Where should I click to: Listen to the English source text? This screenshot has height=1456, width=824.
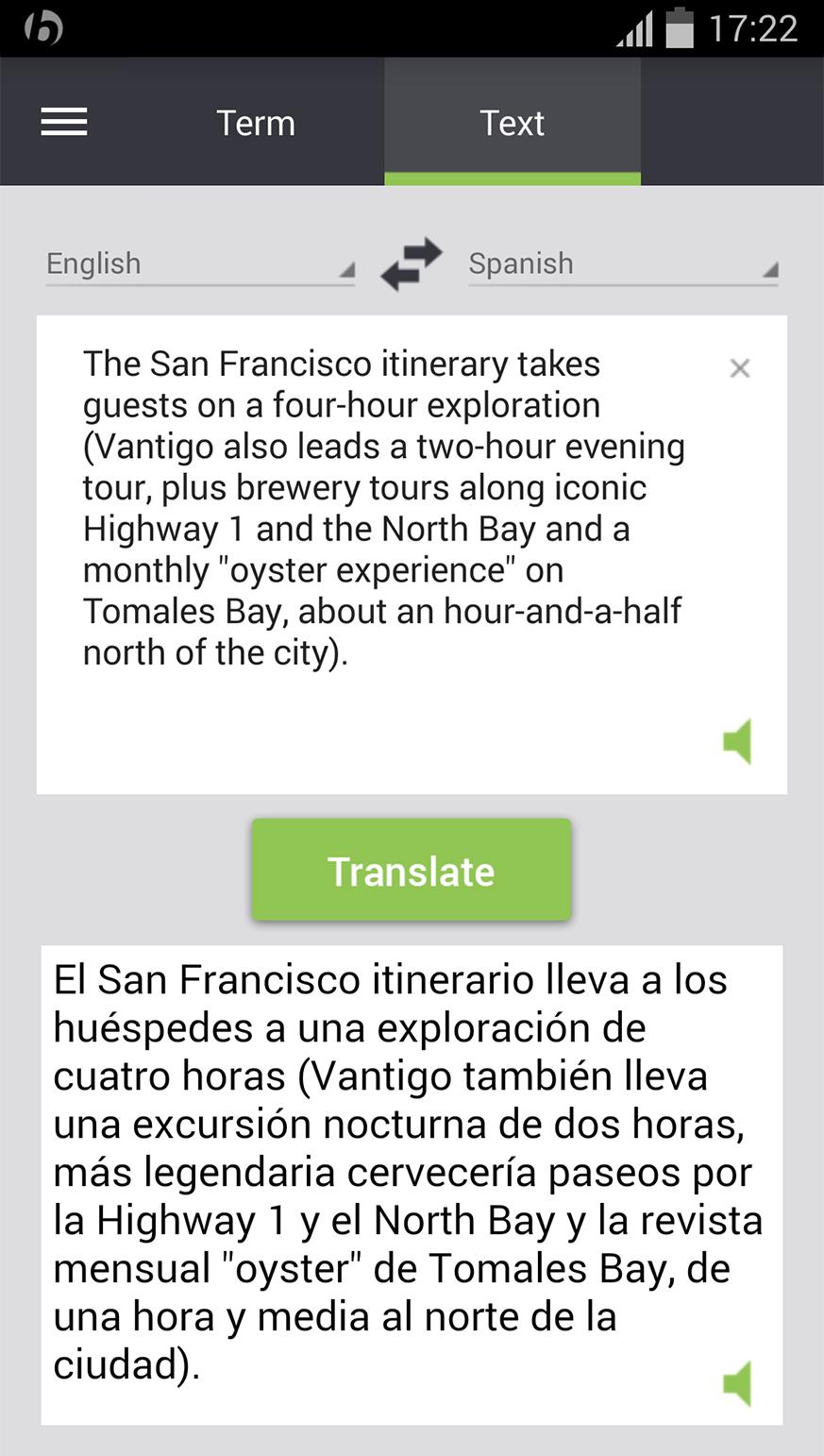738,741
